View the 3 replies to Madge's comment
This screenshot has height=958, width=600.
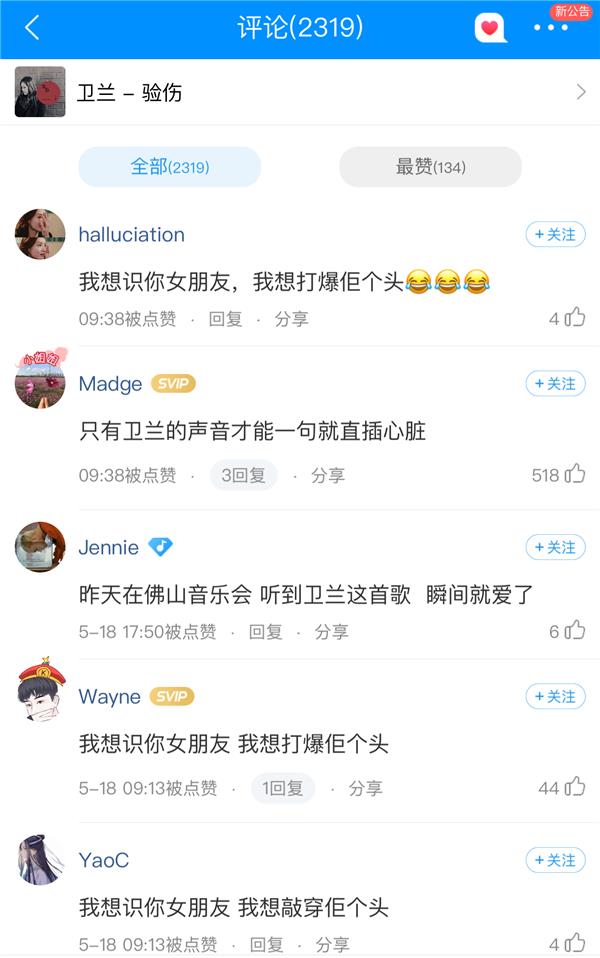tap(243, 475)
